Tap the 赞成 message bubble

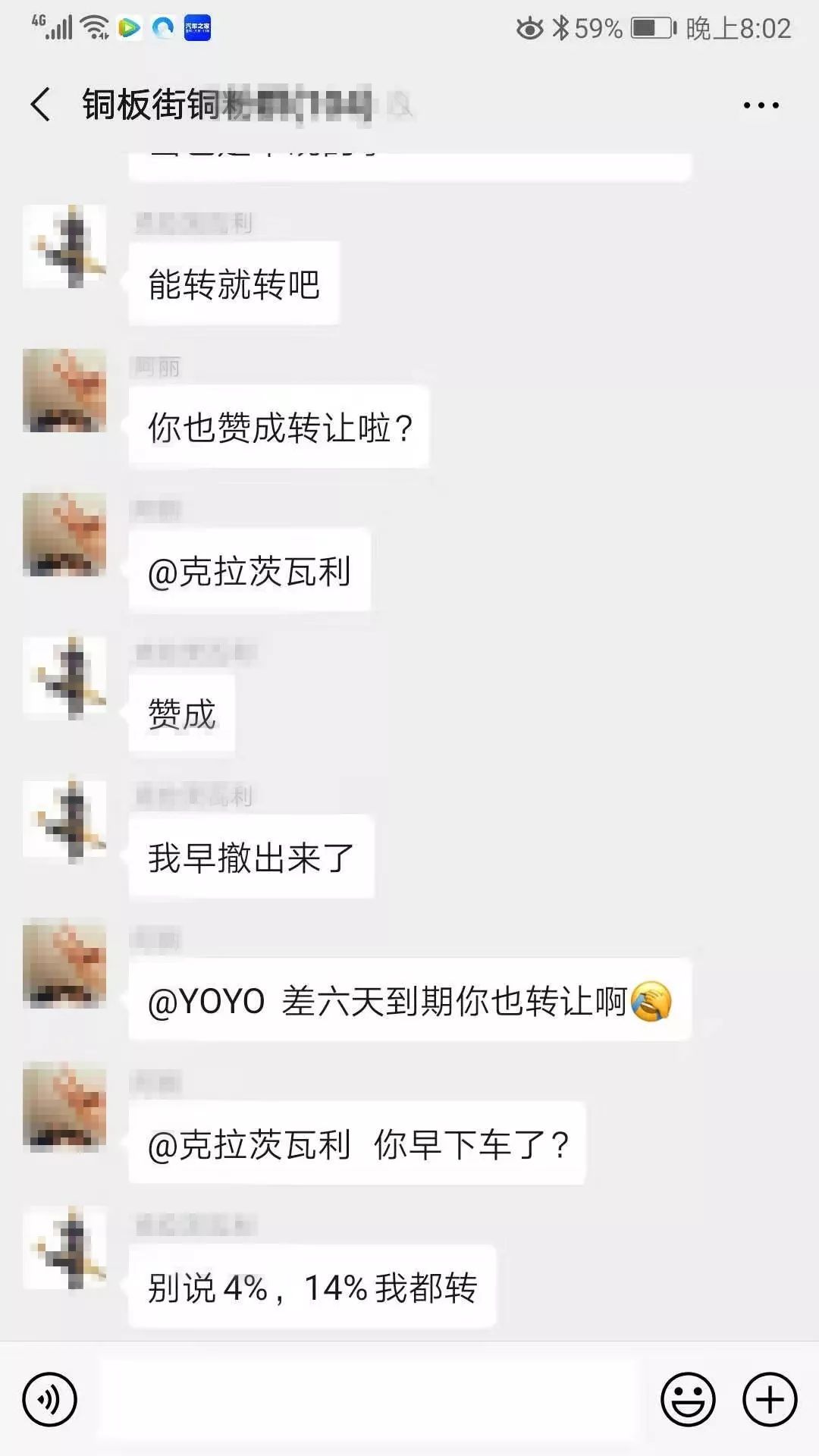(x=182, y=713)
